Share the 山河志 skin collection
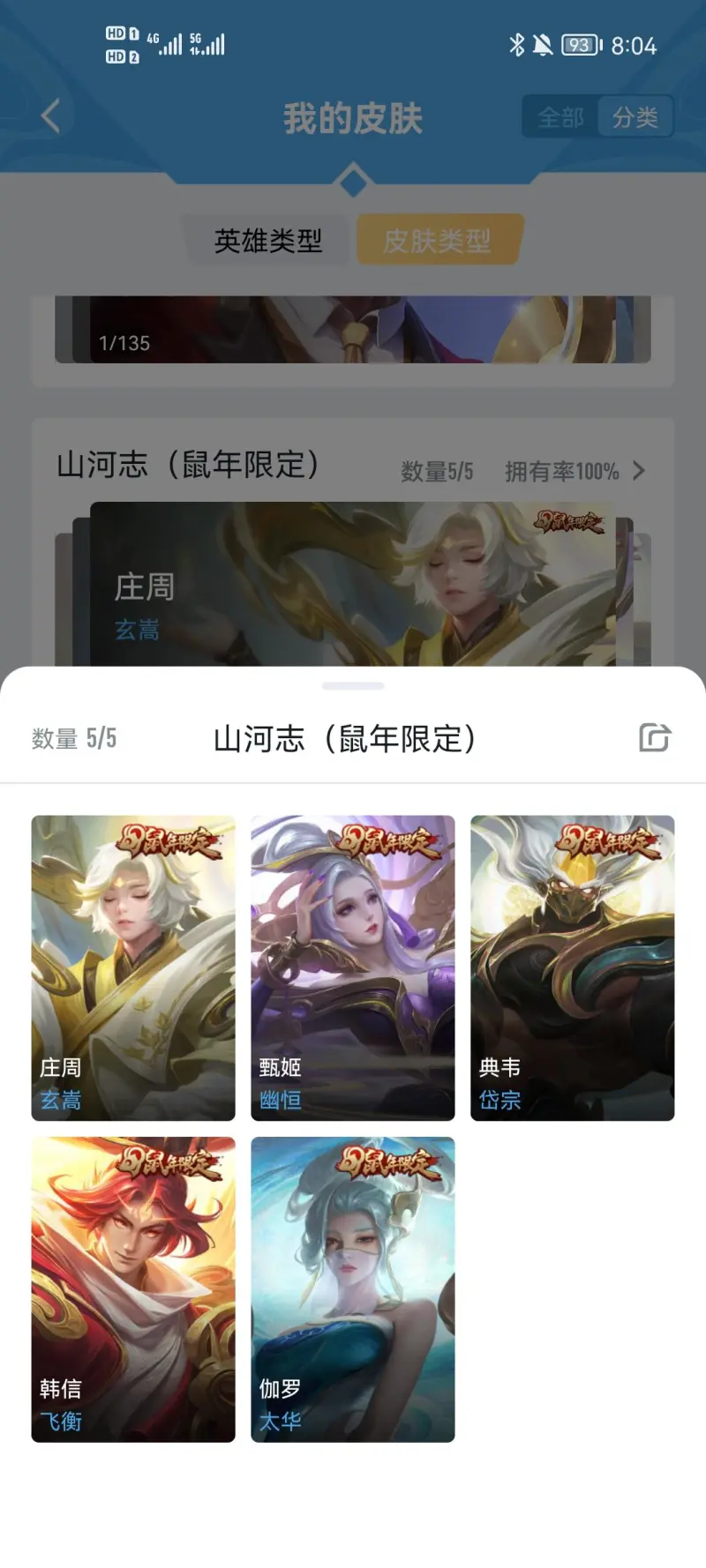Screen dimensions: 706x1568 [655, 737]
